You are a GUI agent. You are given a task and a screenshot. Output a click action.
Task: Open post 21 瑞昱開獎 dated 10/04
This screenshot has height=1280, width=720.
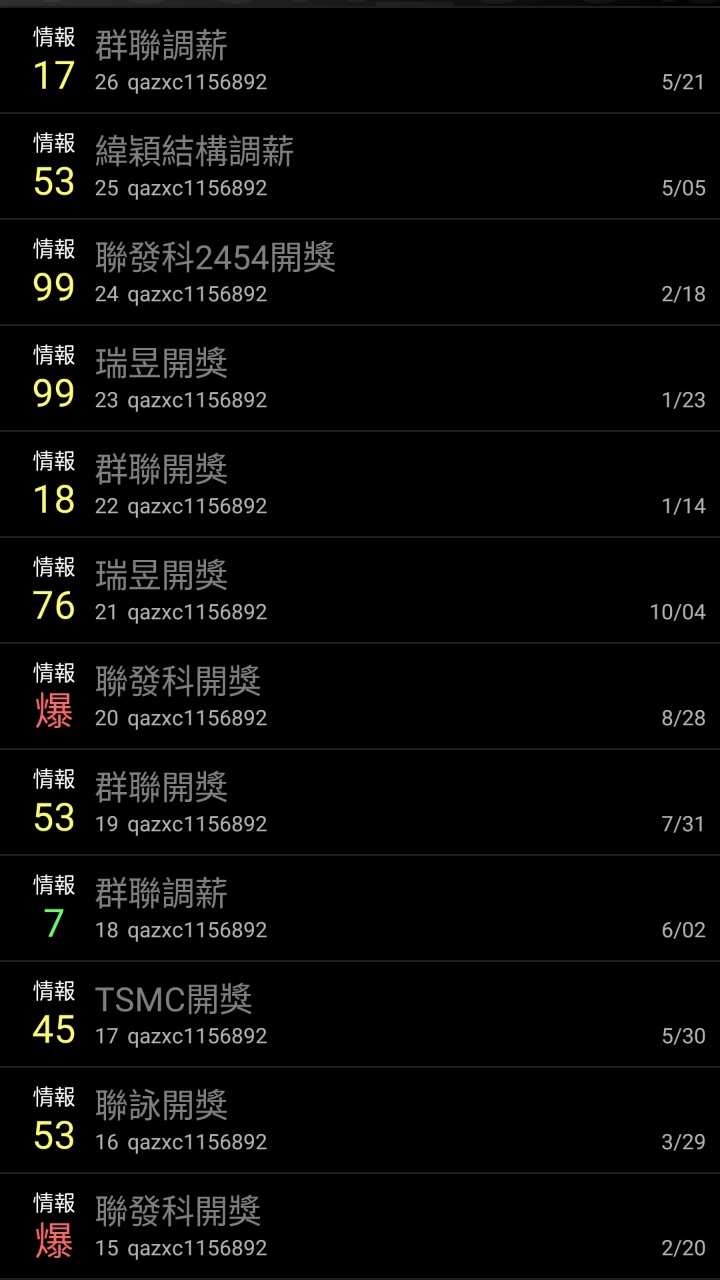(360, 591)
